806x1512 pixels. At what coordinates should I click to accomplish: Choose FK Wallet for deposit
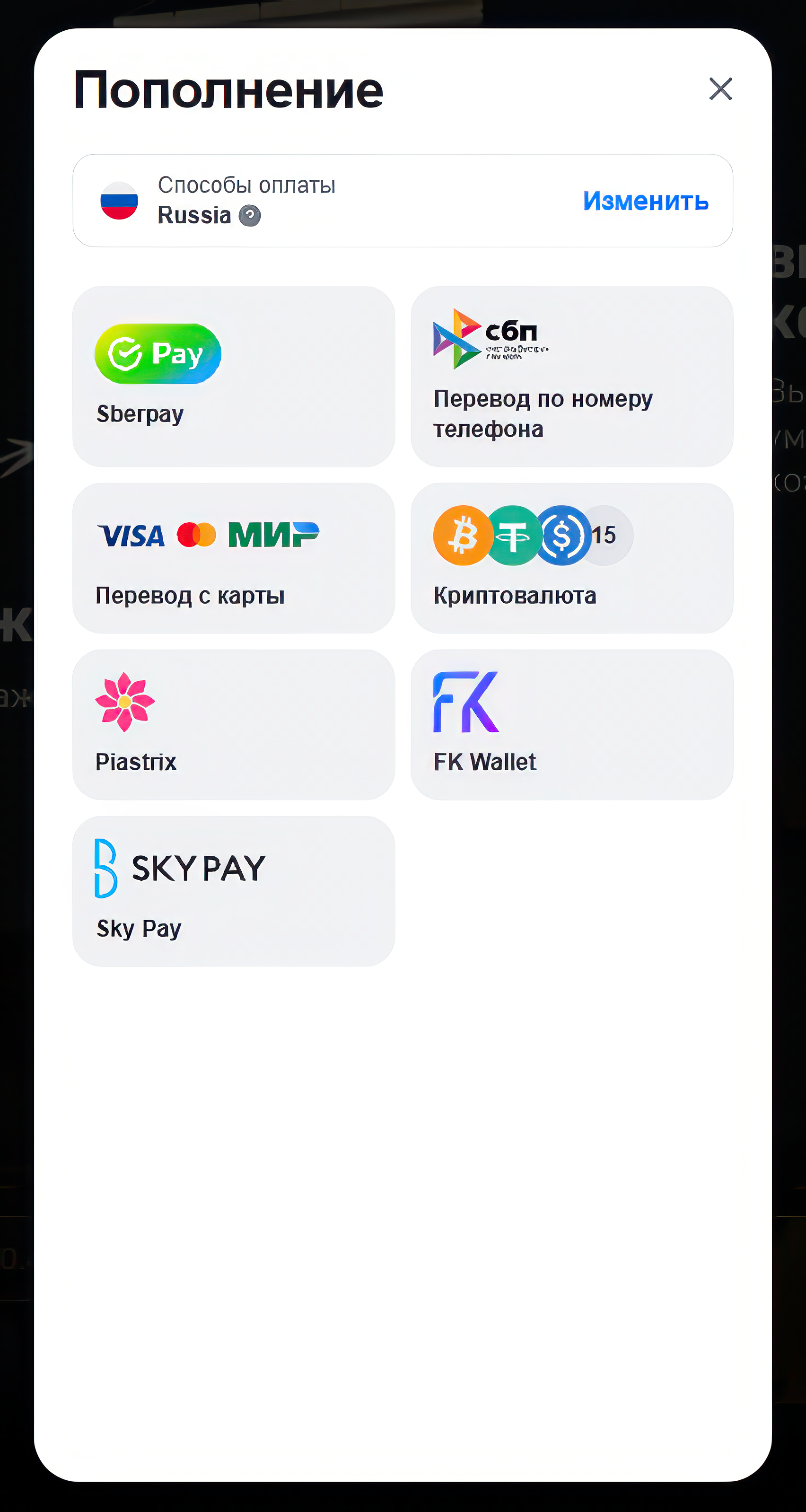click(571, 724)
